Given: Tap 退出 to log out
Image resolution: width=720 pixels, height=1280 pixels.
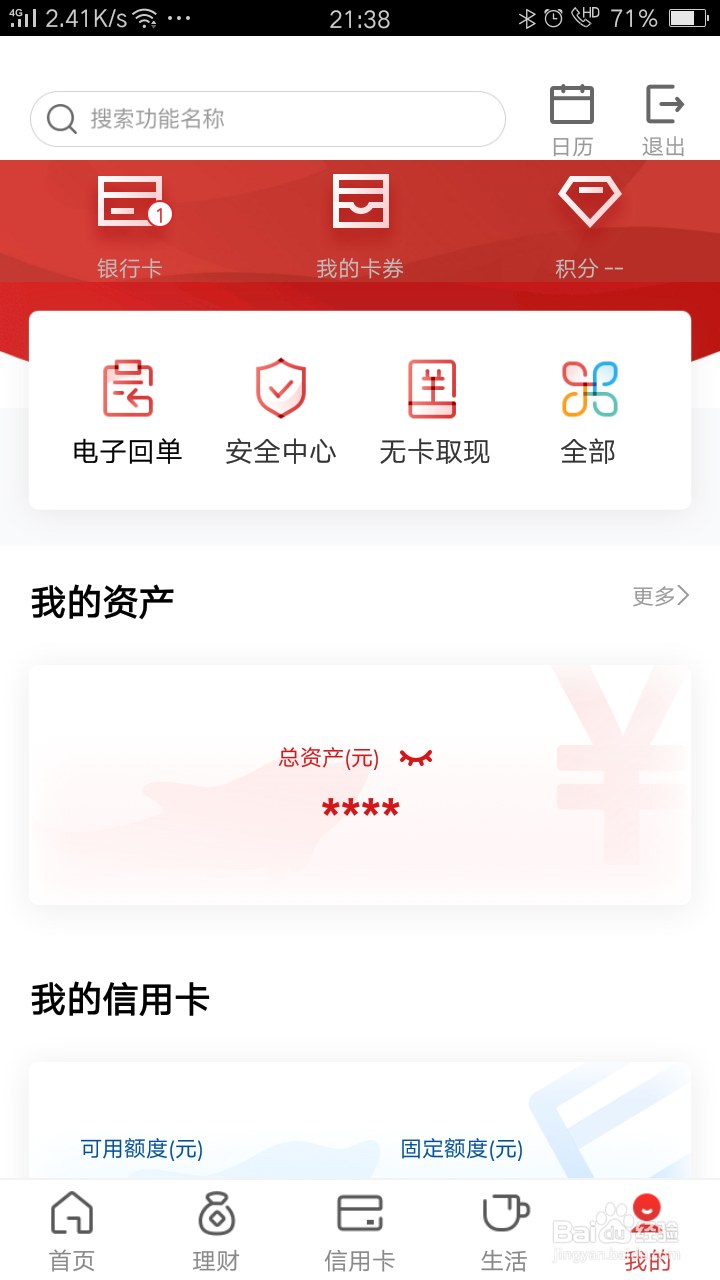Looking at the screenshot, I should 663,115.
